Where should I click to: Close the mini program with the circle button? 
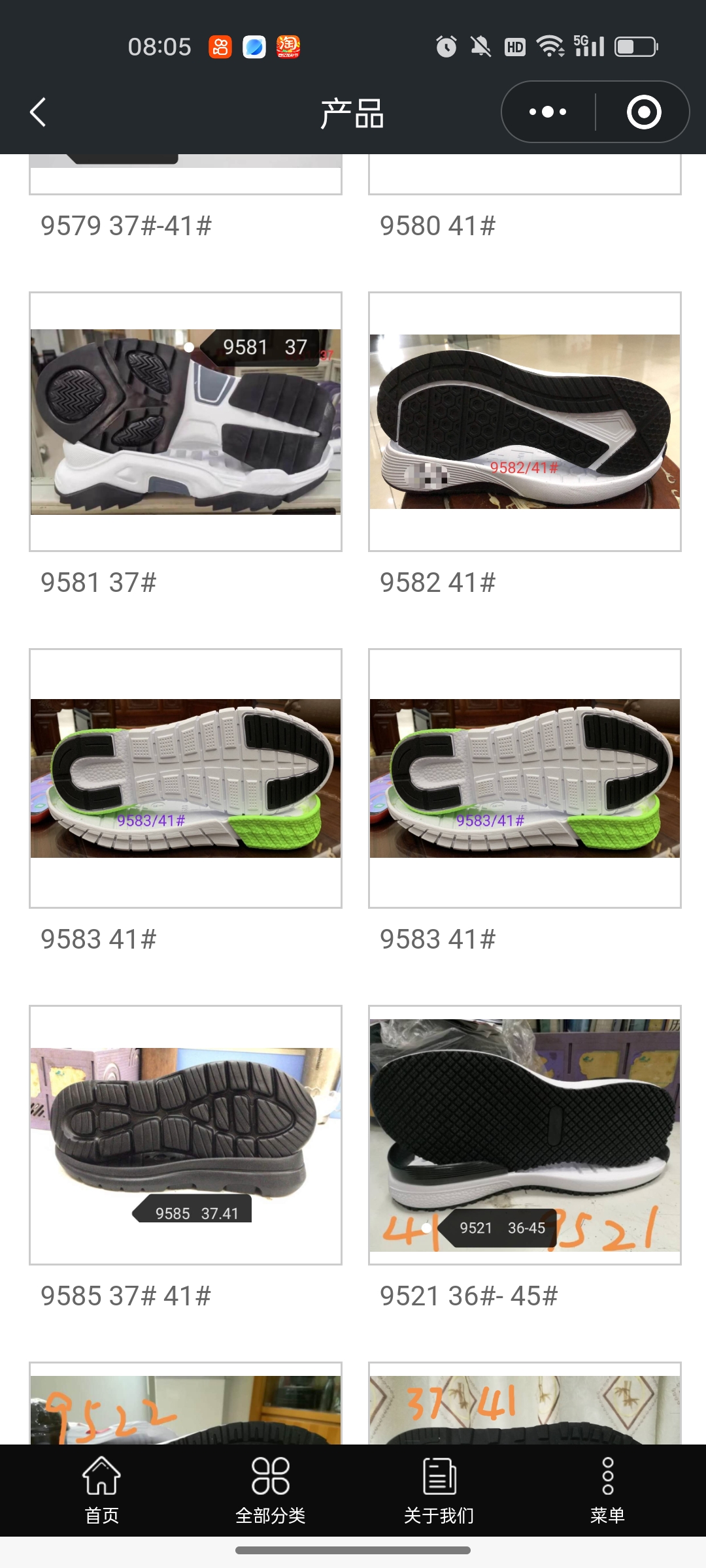click(x=643, y=112)
